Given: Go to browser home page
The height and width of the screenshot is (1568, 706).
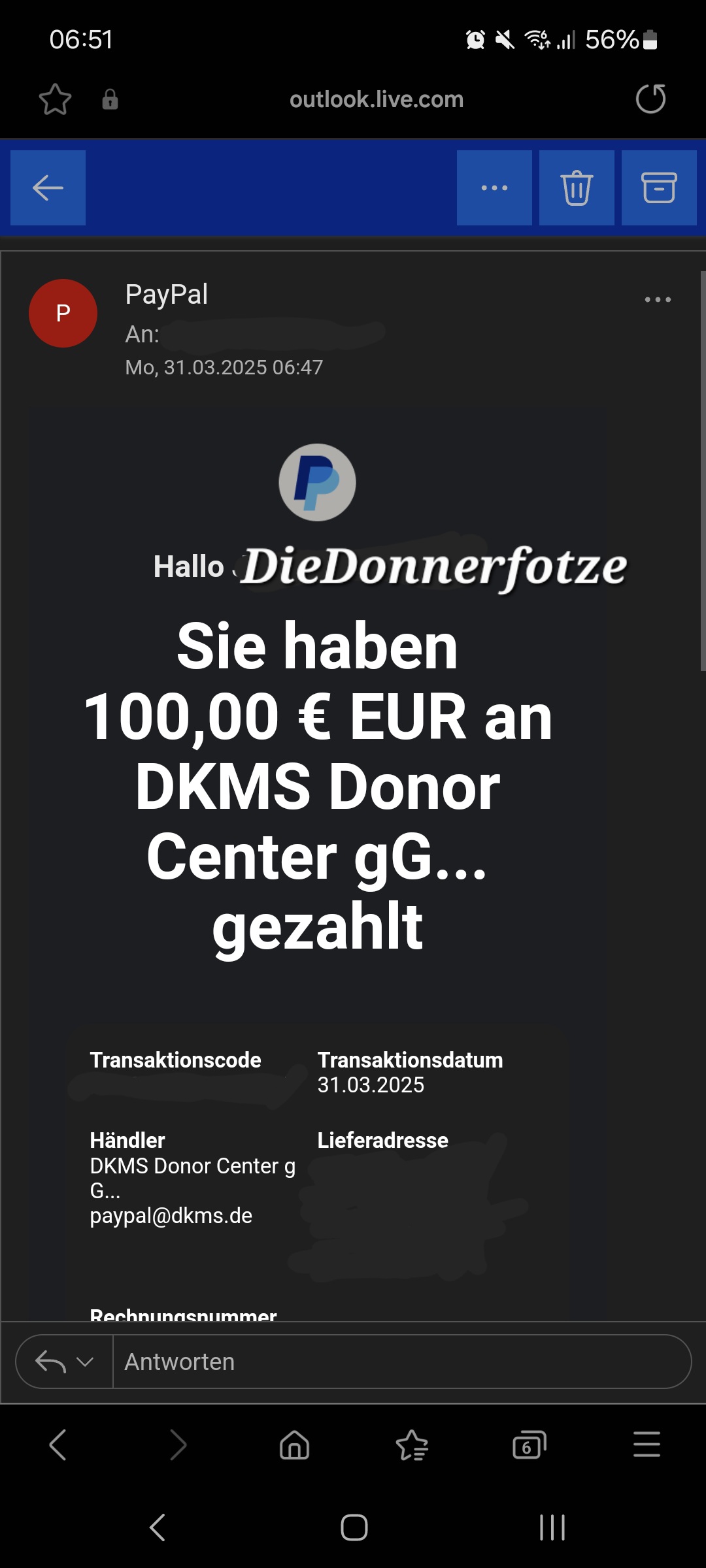Looking at the screenshot, I should point(294,1445).
